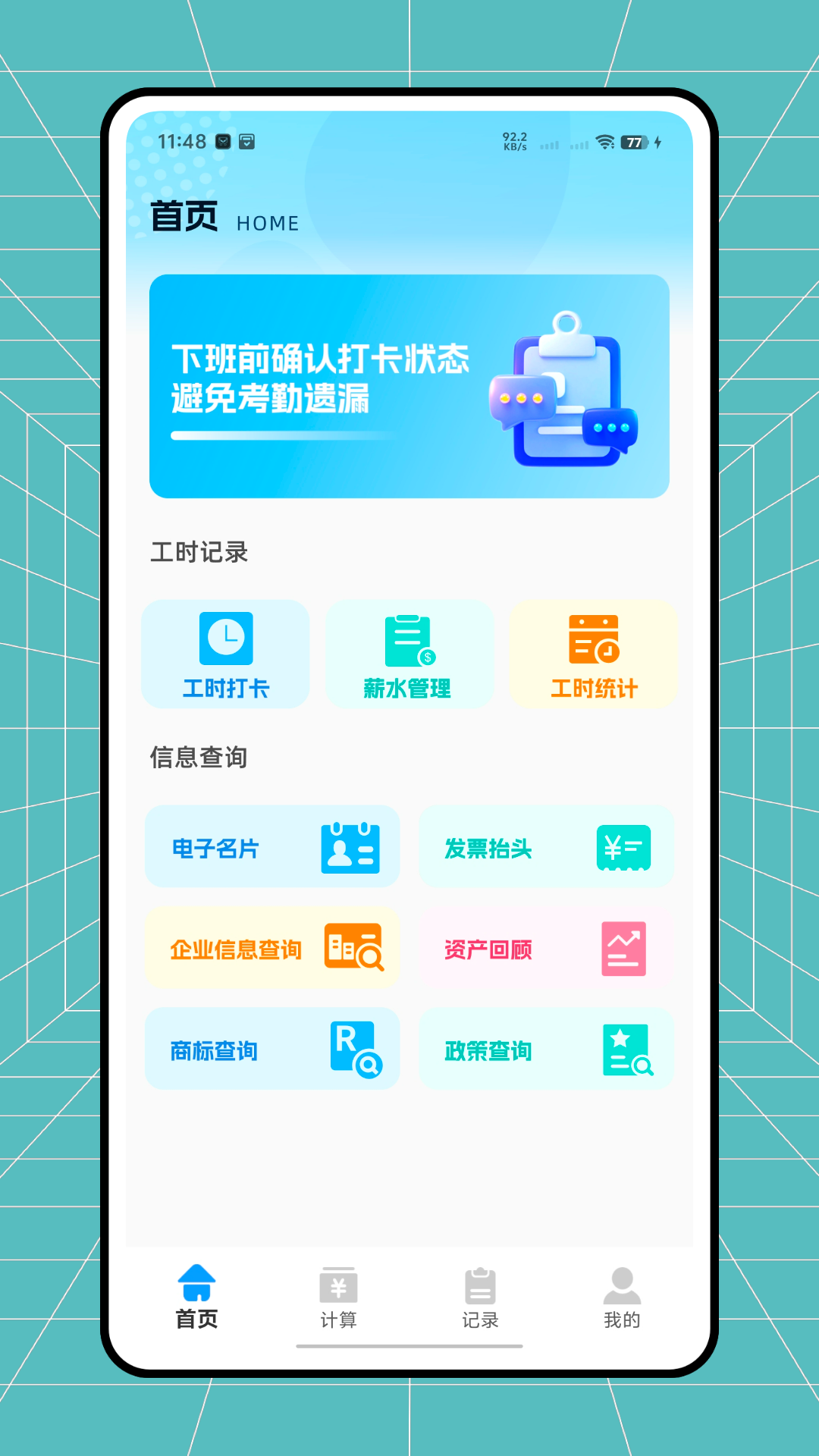The width and height of the screenshot is (819, 1456).
Task: Tap the battery indicator in status bar
Action: click(x=634, y=142)
